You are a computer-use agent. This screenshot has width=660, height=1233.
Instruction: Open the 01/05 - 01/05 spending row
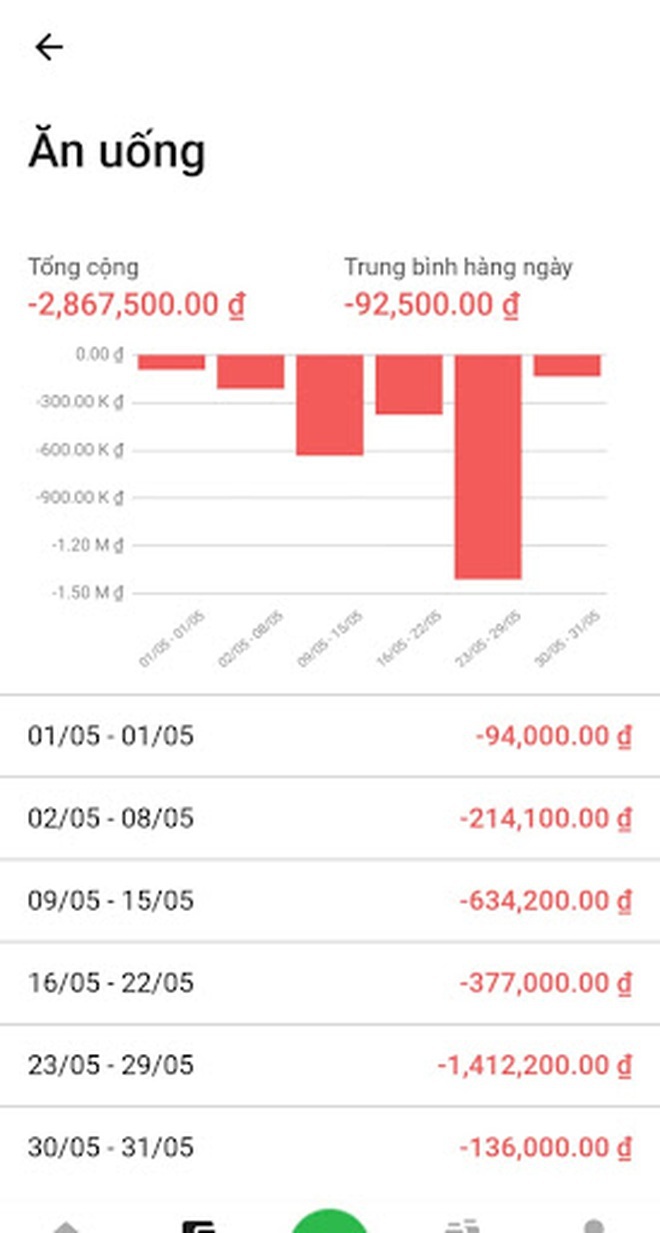pyautogui.click(x=330, y=737)
